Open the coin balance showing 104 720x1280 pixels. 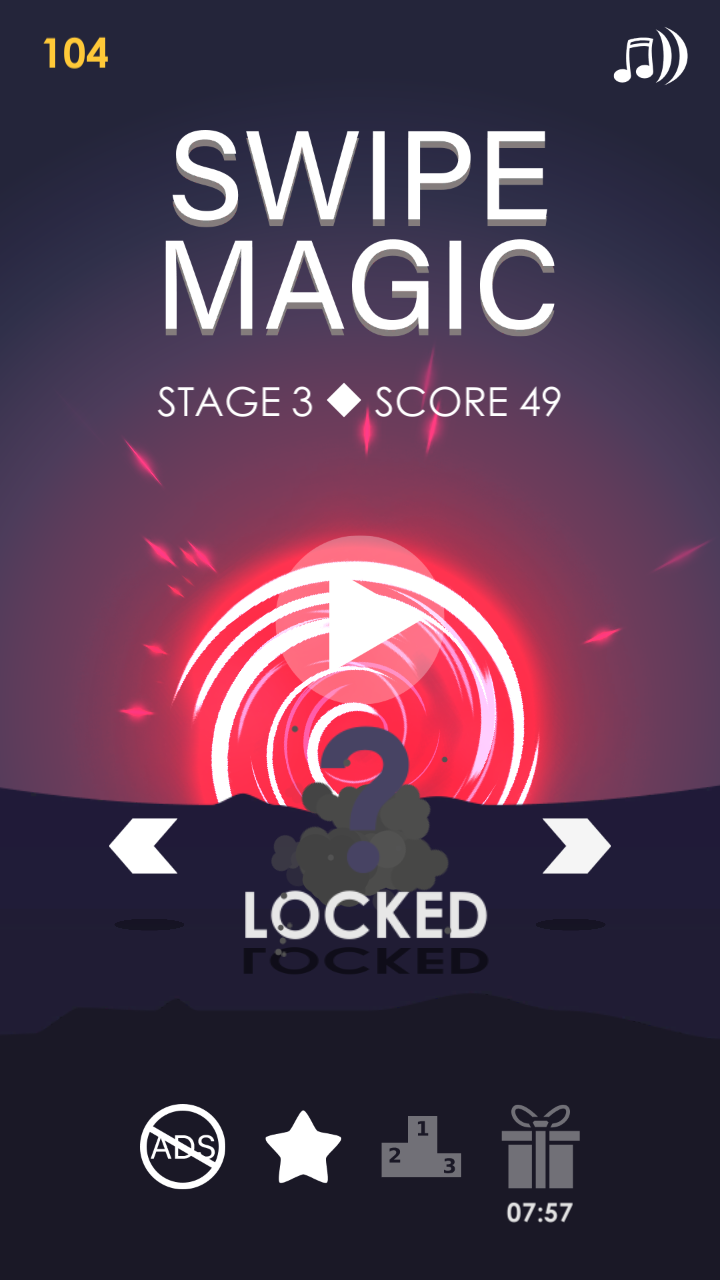tap(74, 54)
